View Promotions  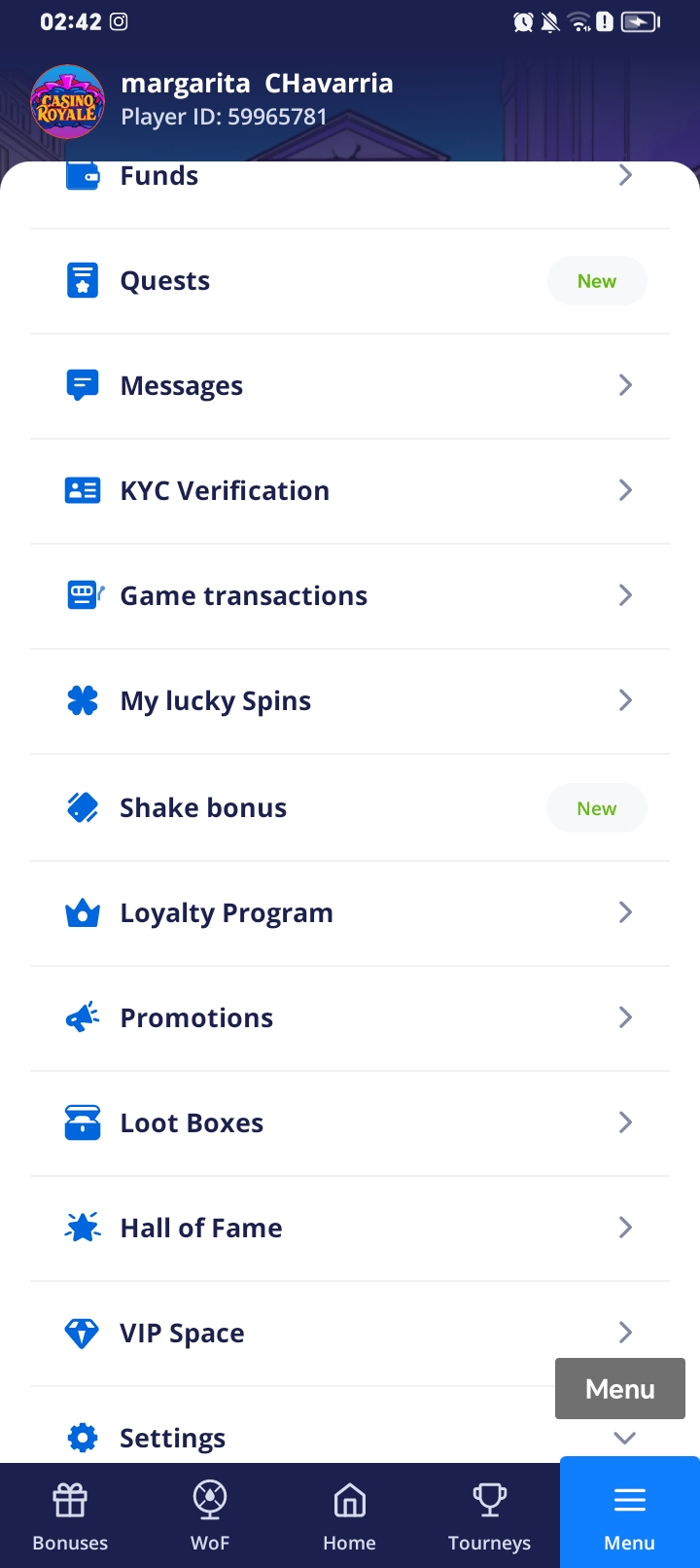tap(350, 1018)
